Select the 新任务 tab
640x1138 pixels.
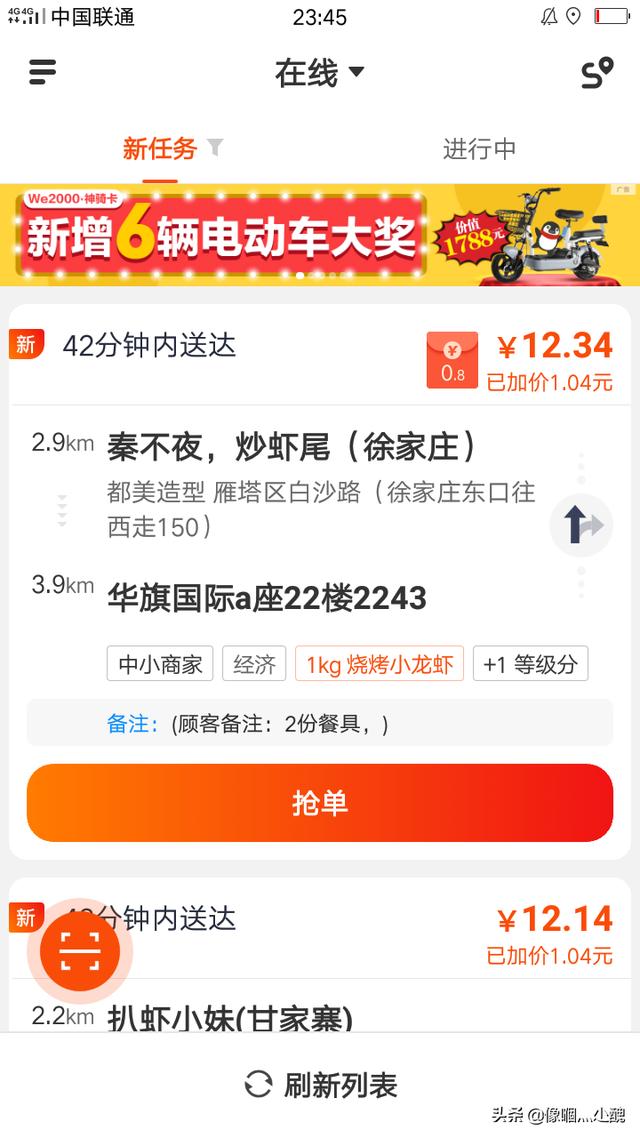point(160,149)
